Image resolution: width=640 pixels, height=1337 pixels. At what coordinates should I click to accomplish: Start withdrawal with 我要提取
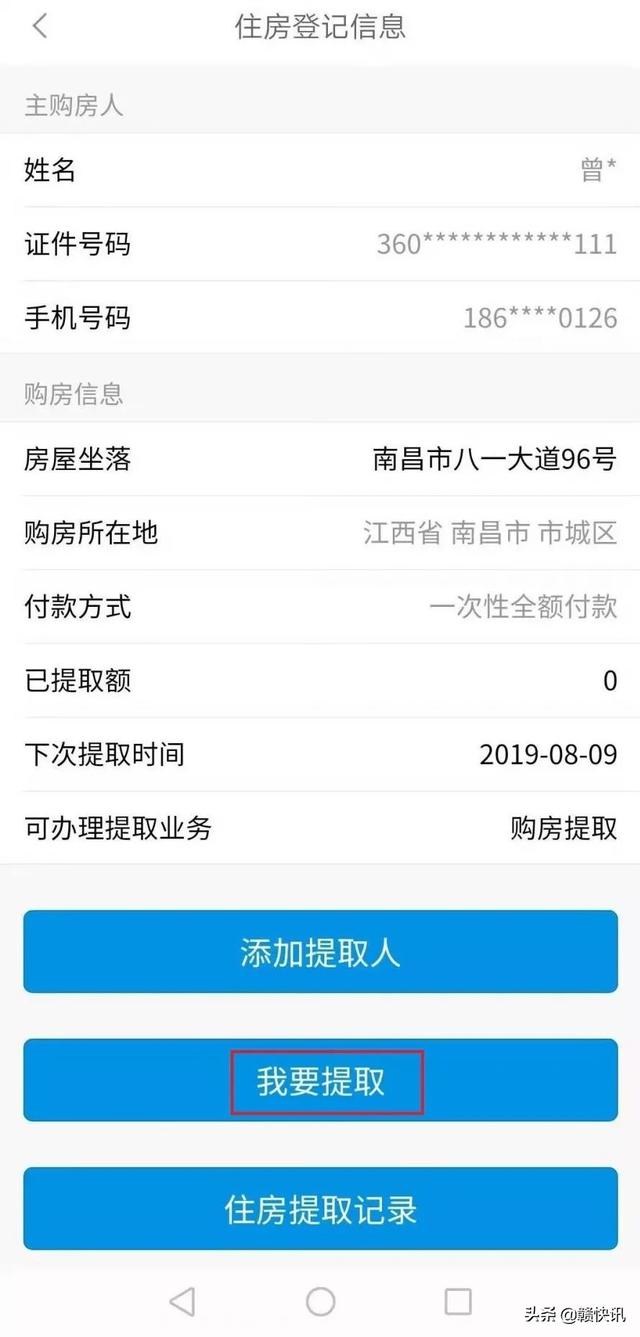pyautogui.click(x=320, y=1081)
